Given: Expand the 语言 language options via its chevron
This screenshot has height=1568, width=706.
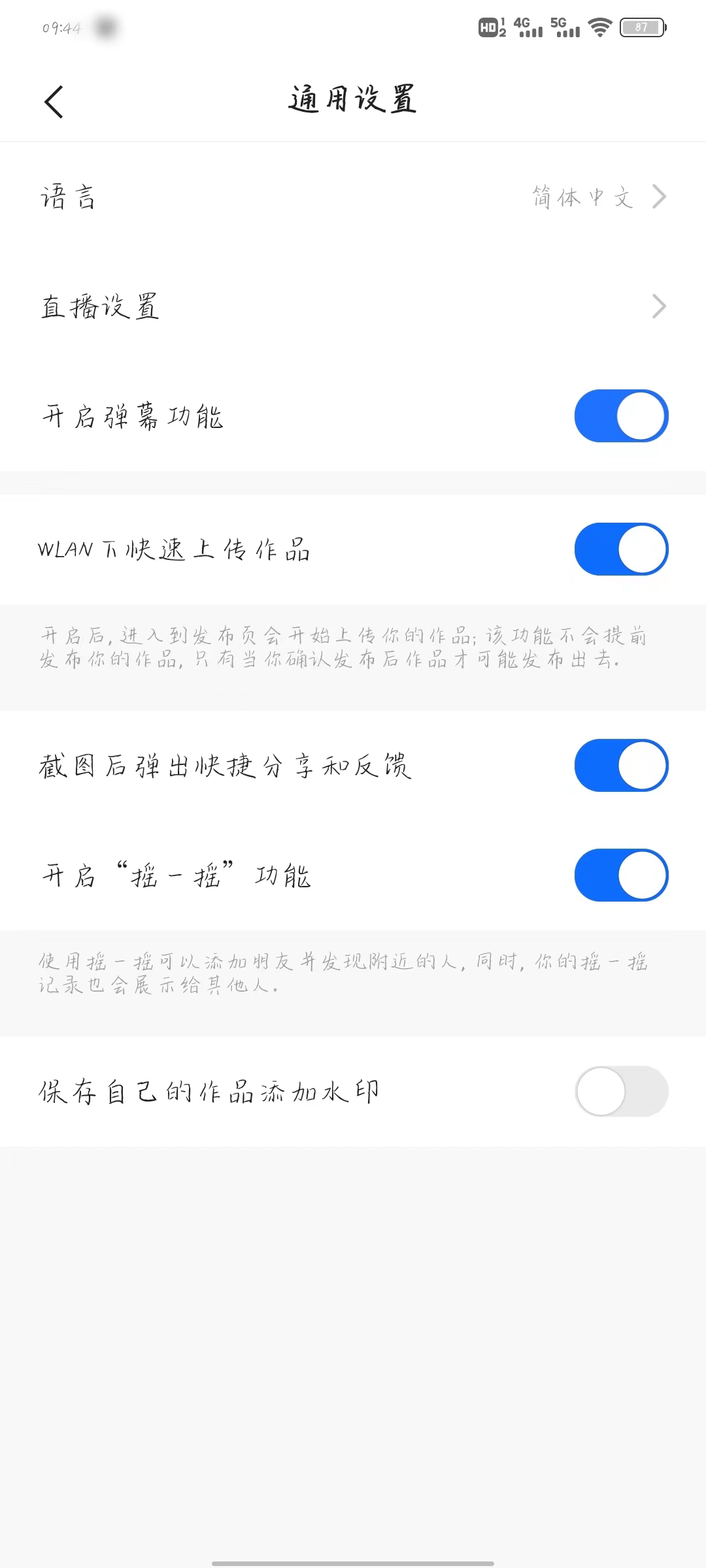Looking at the screenshot, I should tap(660, 197).
